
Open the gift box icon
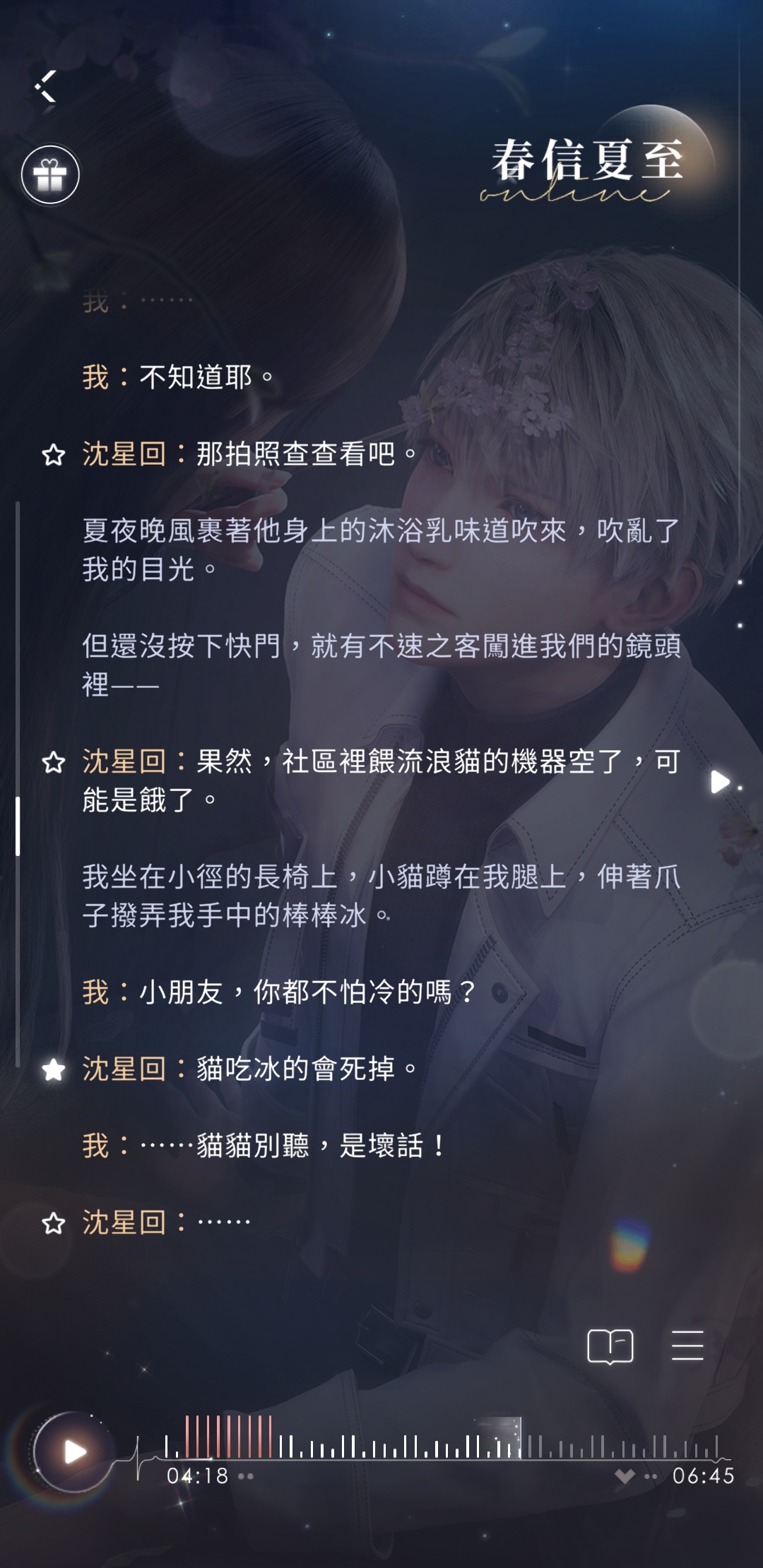(50, 174)
